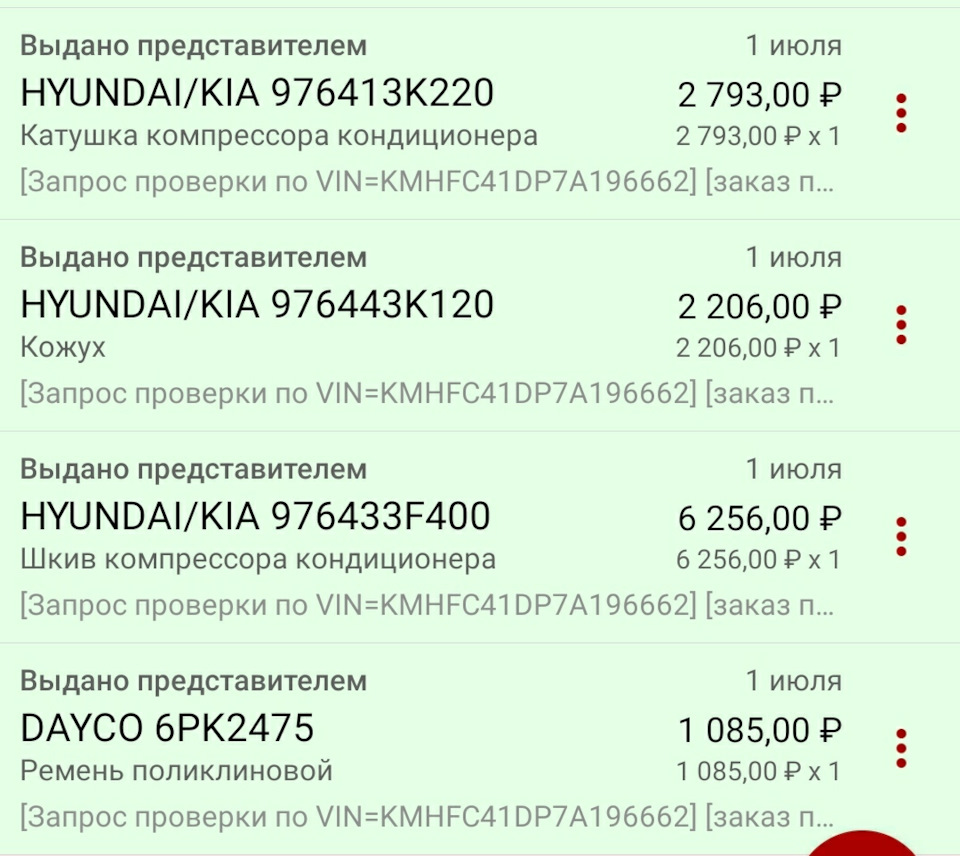
Task: Open the Шкив компрессора кондиционера item
Action: [x=400, y=538]
